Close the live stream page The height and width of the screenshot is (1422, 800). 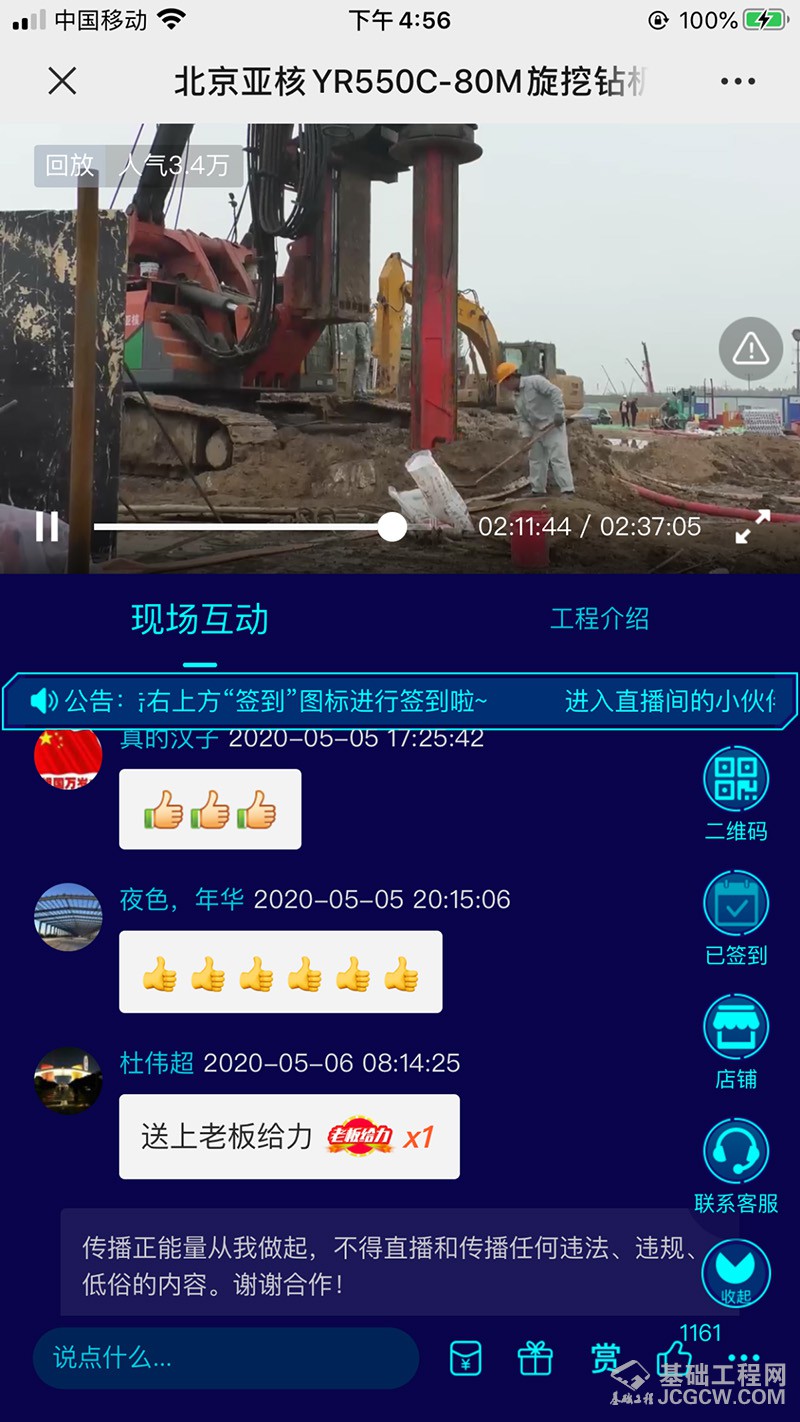click(62, 81)
